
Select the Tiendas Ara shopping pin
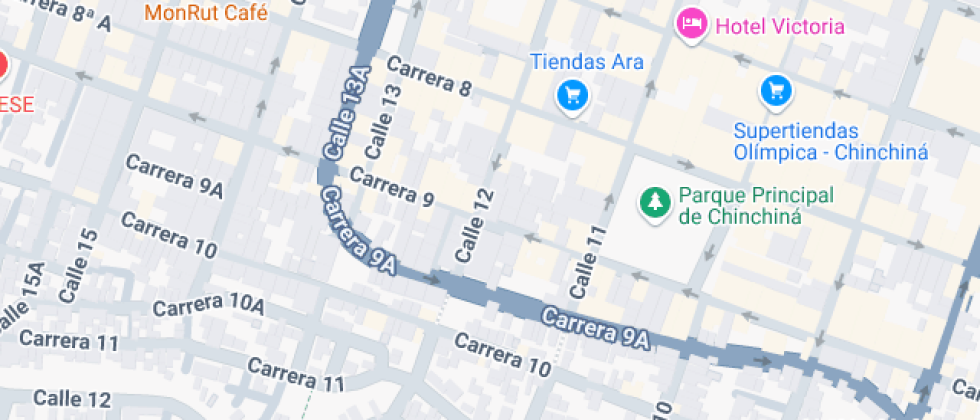click(x=572, y=96)
